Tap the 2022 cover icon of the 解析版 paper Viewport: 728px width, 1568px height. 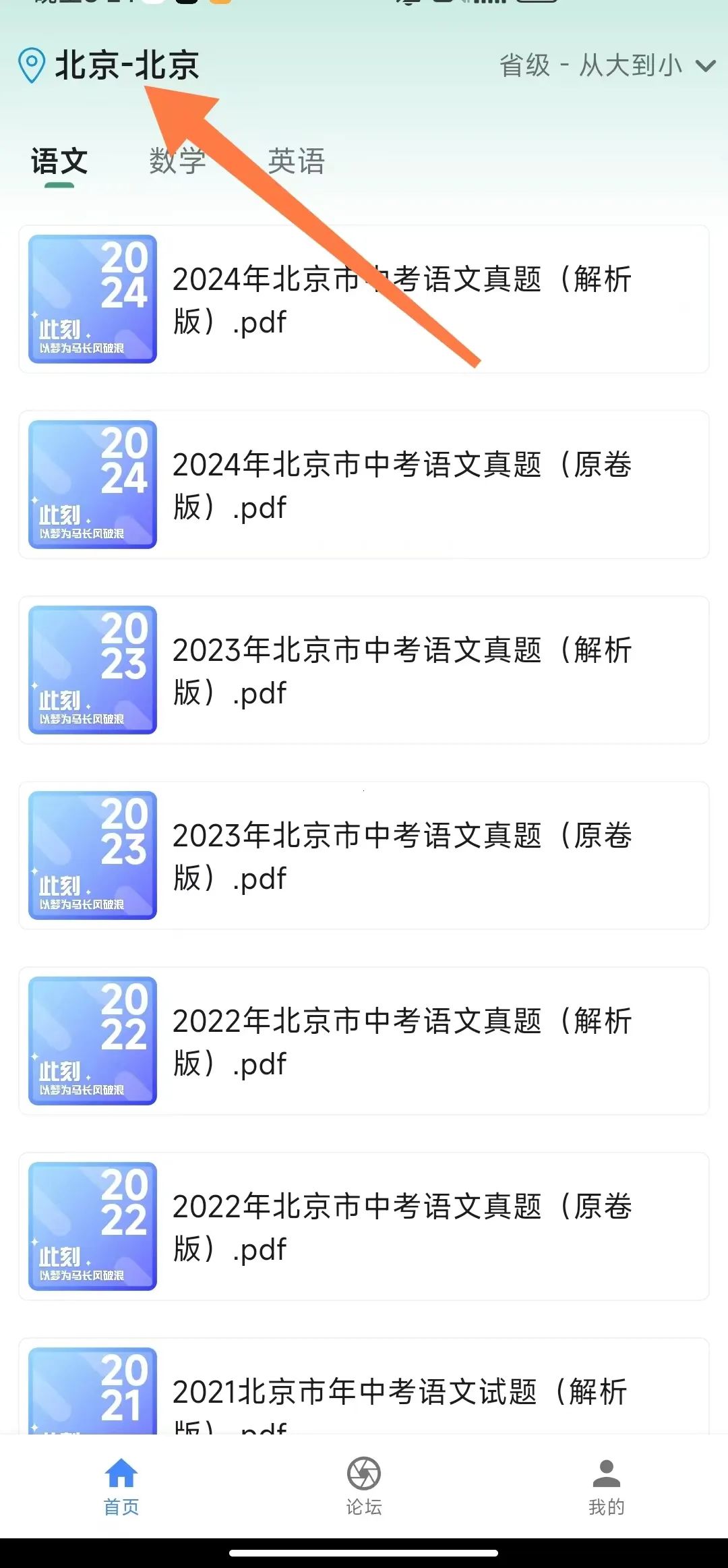[91, 1042]
